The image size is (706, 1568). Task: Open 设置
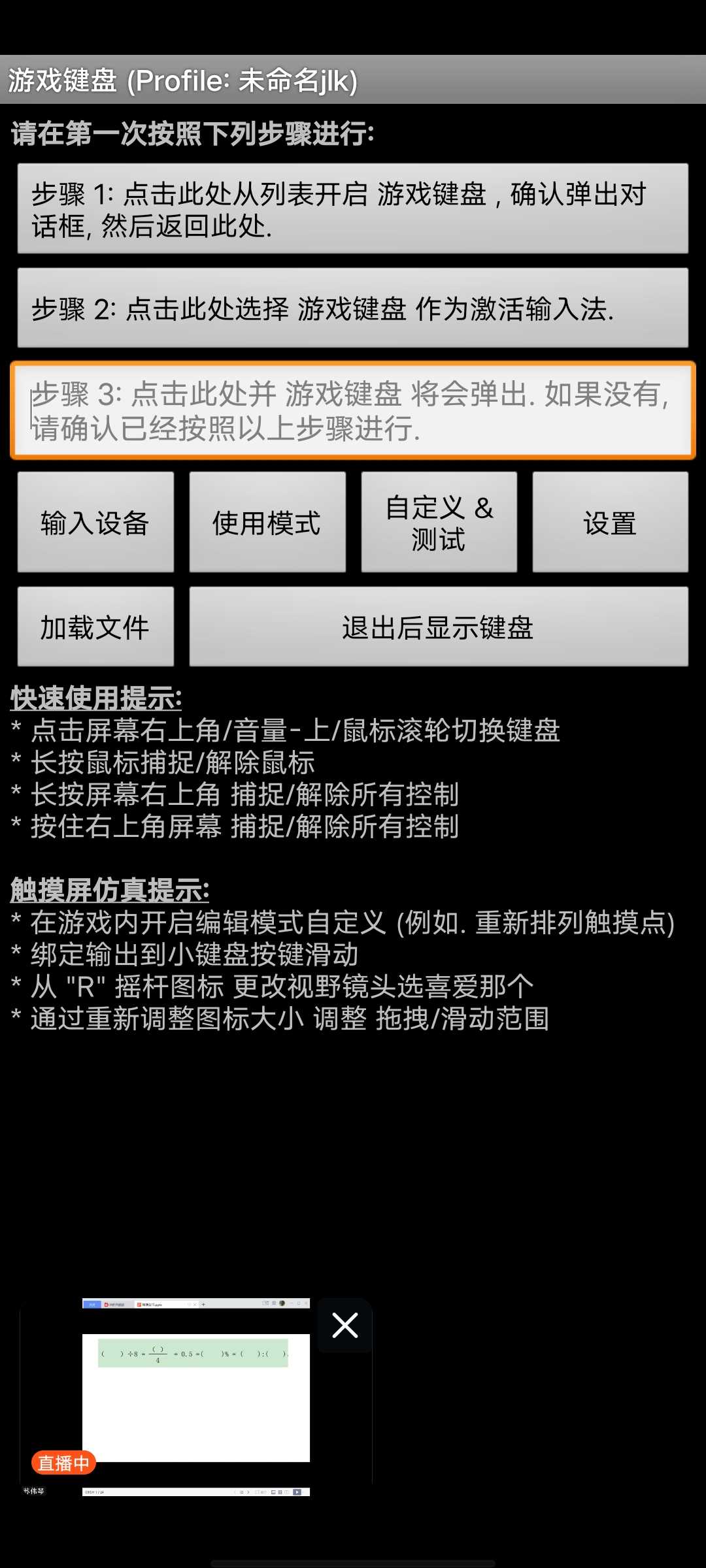(x=610, y=523)
